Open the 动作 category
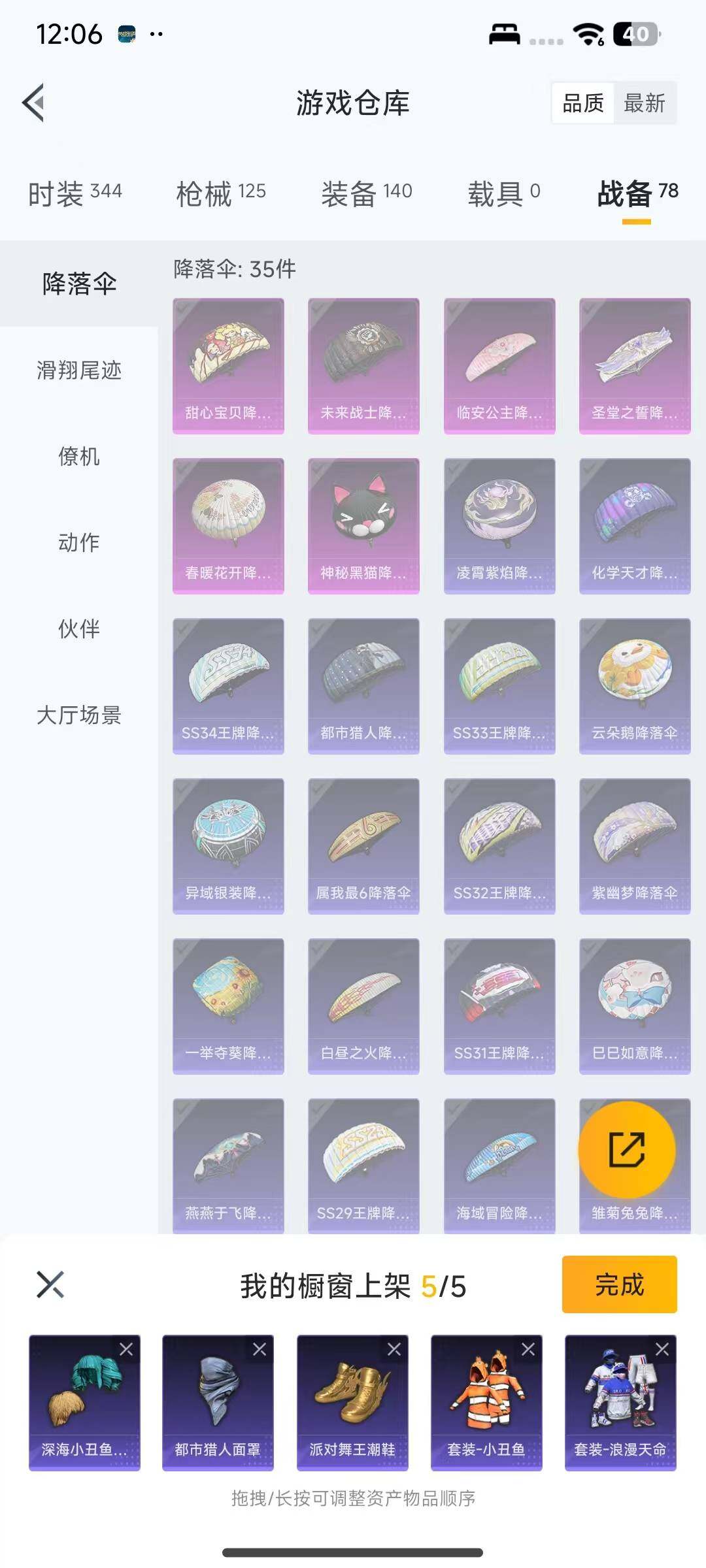 79,542
